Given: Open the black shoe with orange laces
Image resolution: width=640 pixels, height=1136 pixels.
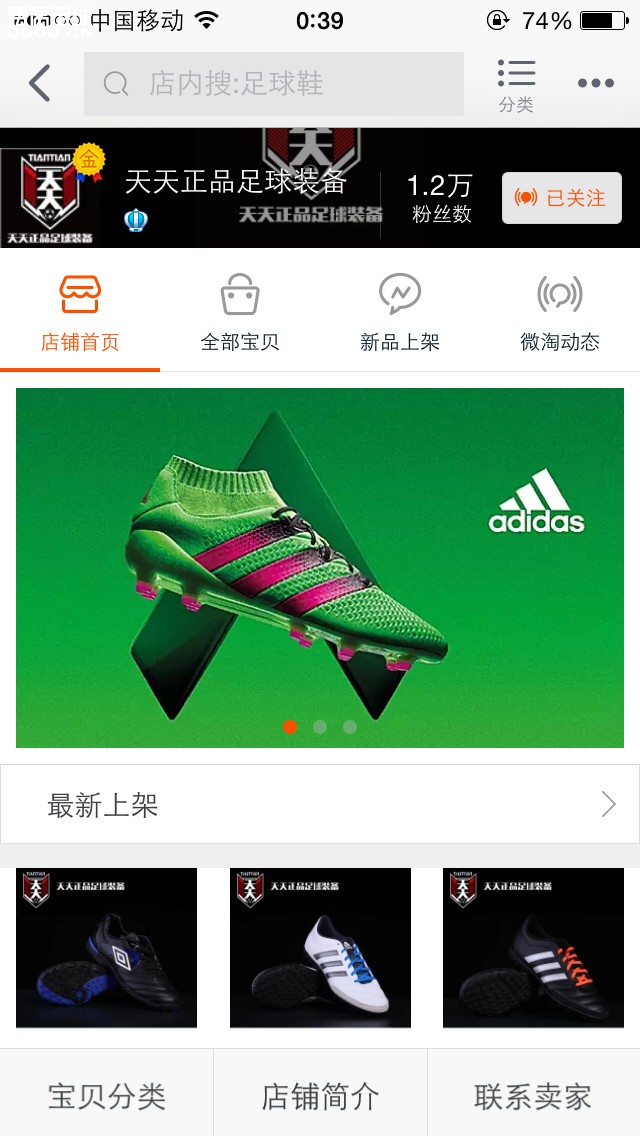Looking at the screenshot, I should click(533, 948).
